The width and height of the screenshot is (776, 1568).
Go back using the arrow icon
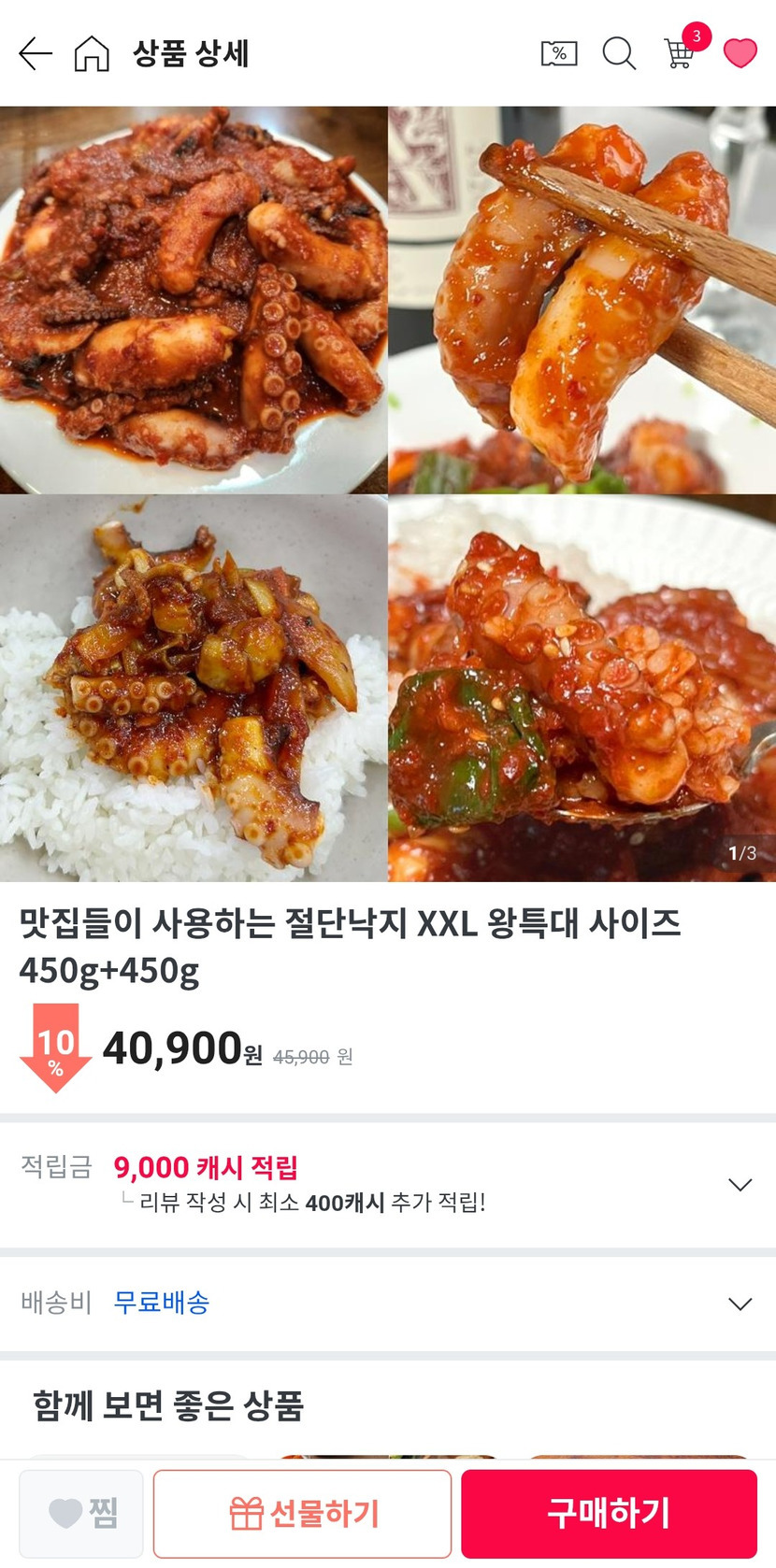[x=35, y=53]
